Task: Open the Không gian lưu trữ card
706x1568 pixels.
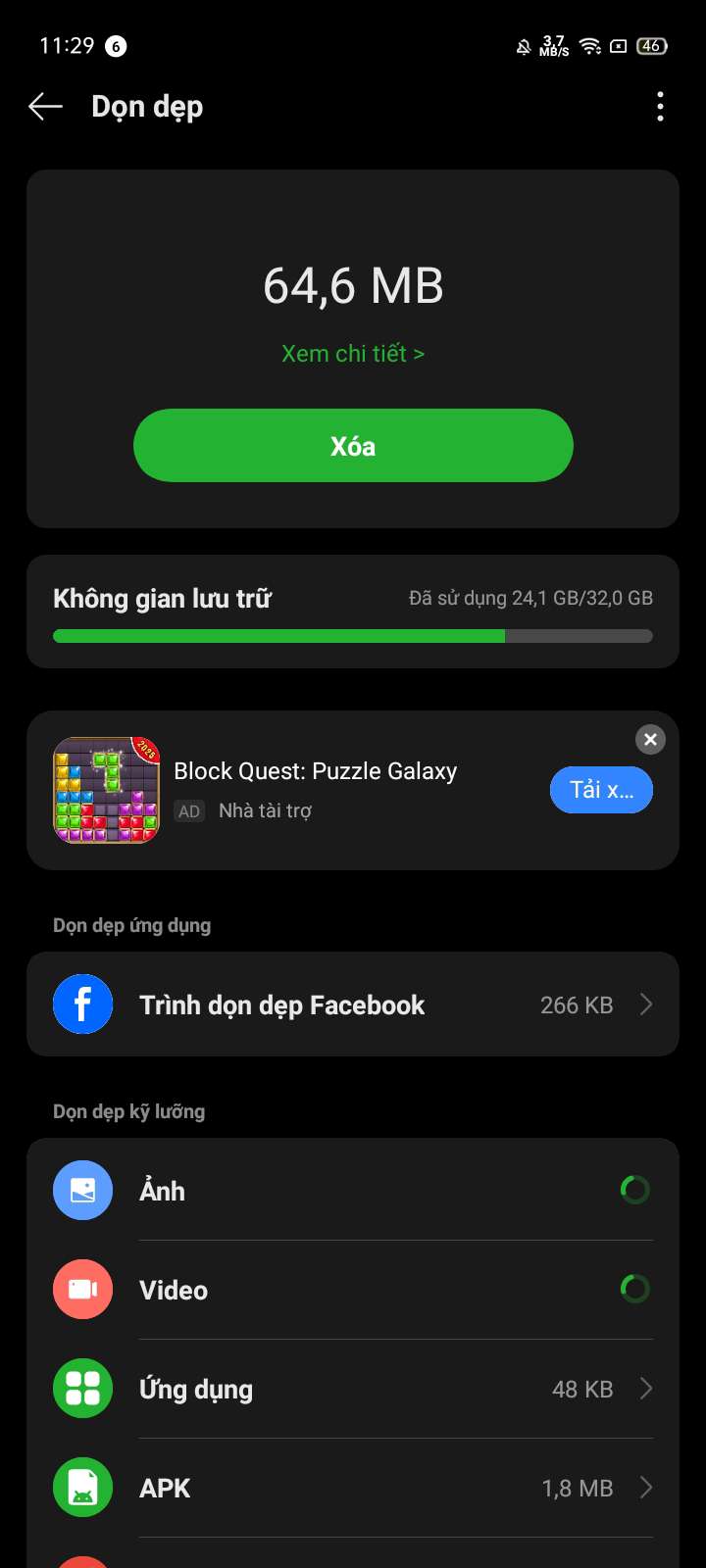Action: pyautogui.click(x=353, y=612)
